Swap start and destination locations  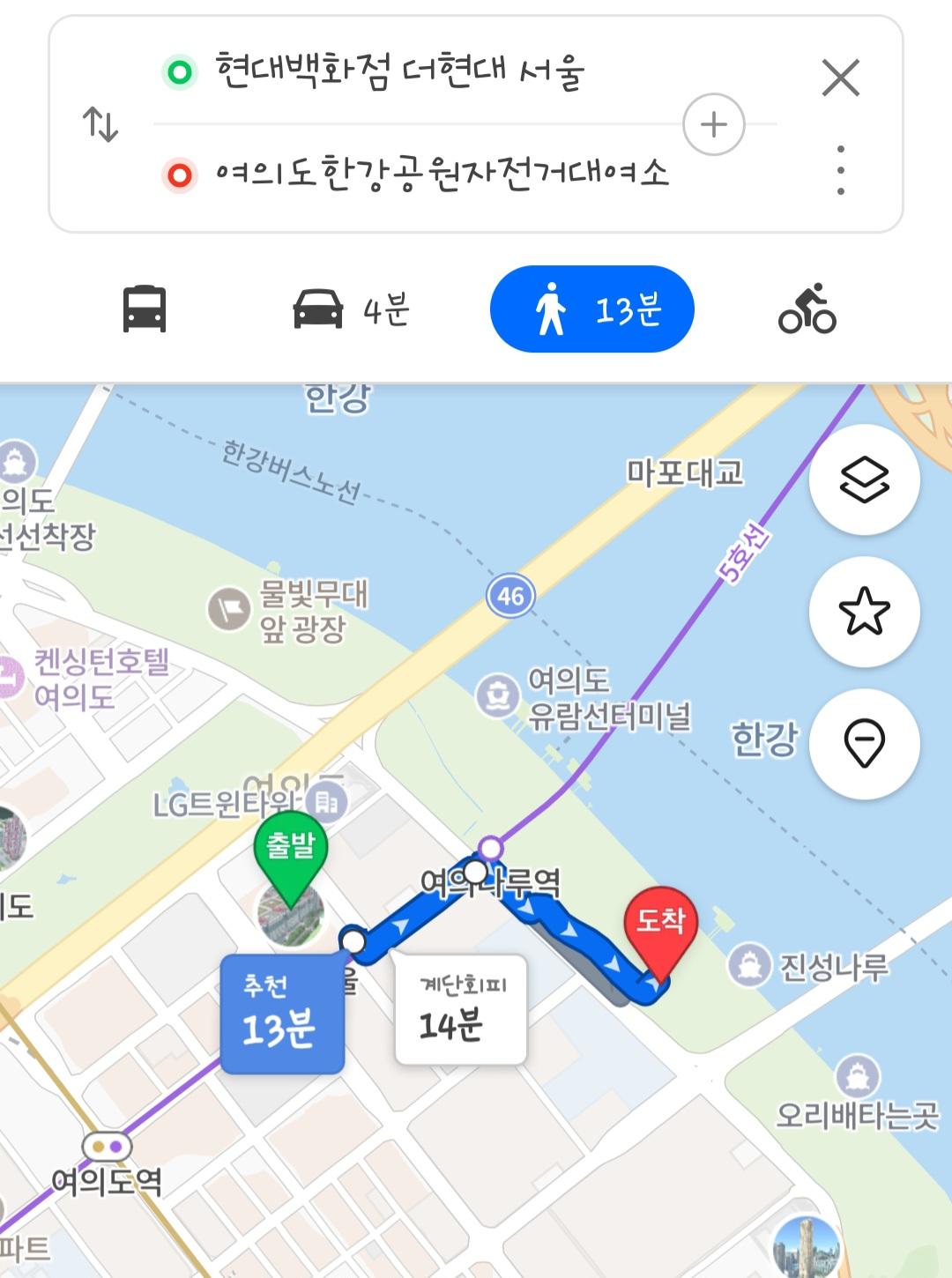pyautogui.click(x=100, y=124)
